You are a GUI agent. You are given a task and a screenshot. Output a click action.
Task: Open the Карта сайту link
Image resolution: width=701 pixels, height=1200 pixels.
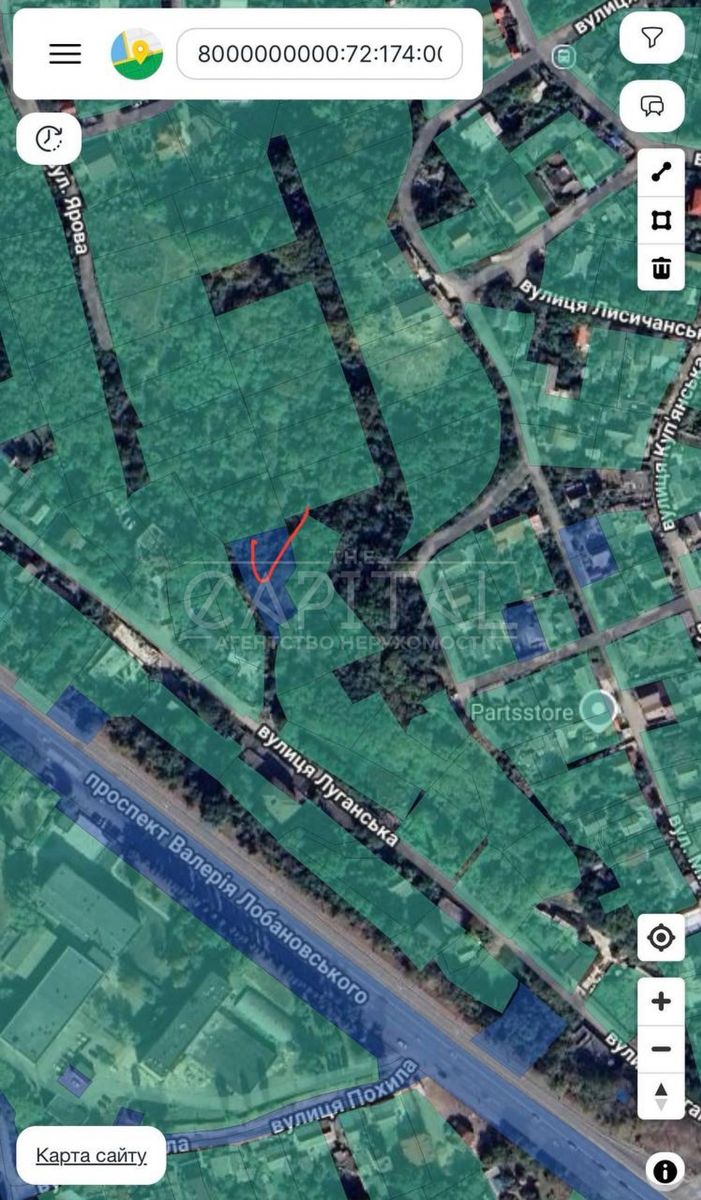(91, 1155)
